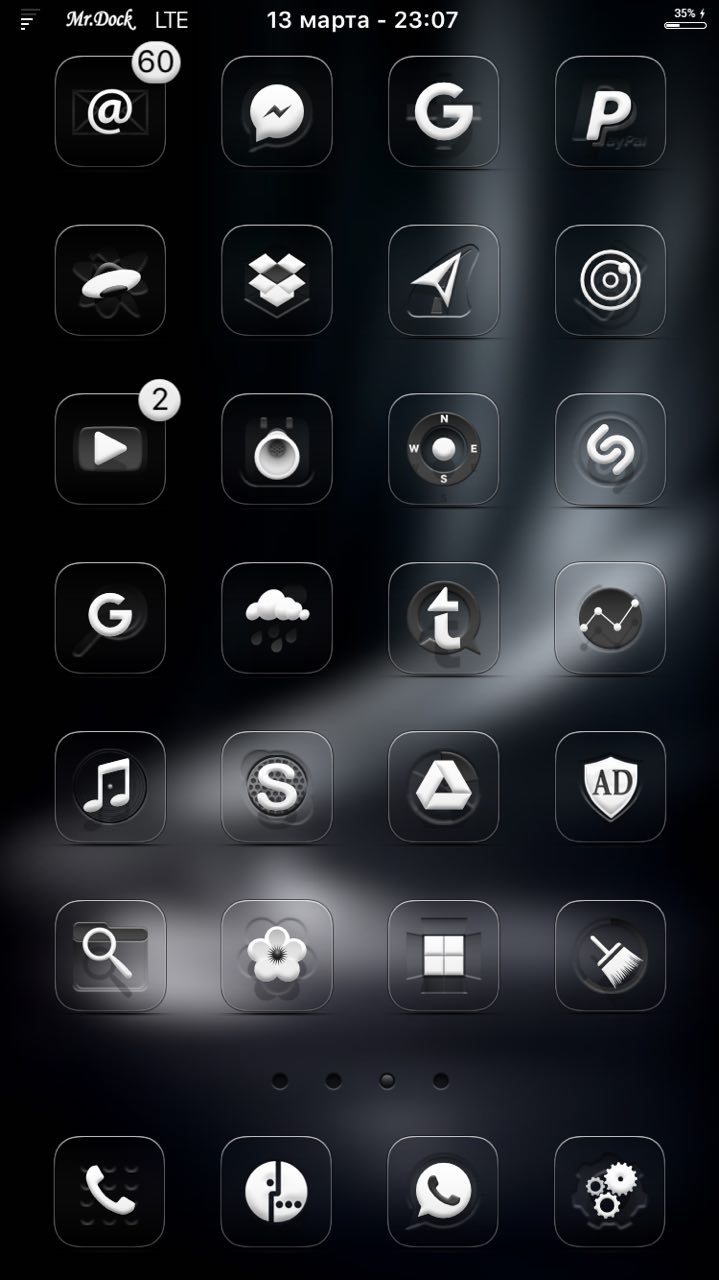
Task: Launch Facebook Messenger
Action: (276, 111)
